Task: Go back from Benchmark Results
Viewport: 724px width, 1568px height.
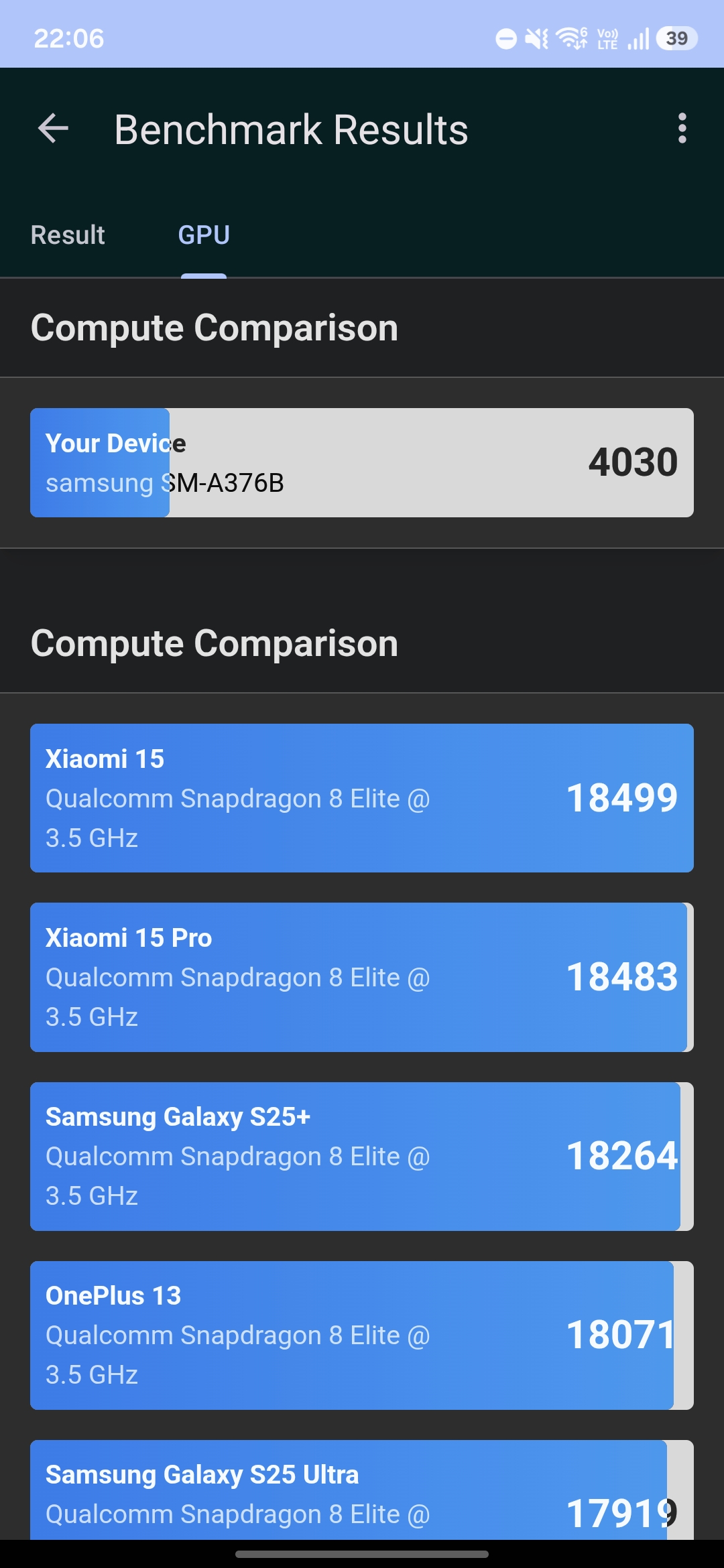Action: pos(54,129)
